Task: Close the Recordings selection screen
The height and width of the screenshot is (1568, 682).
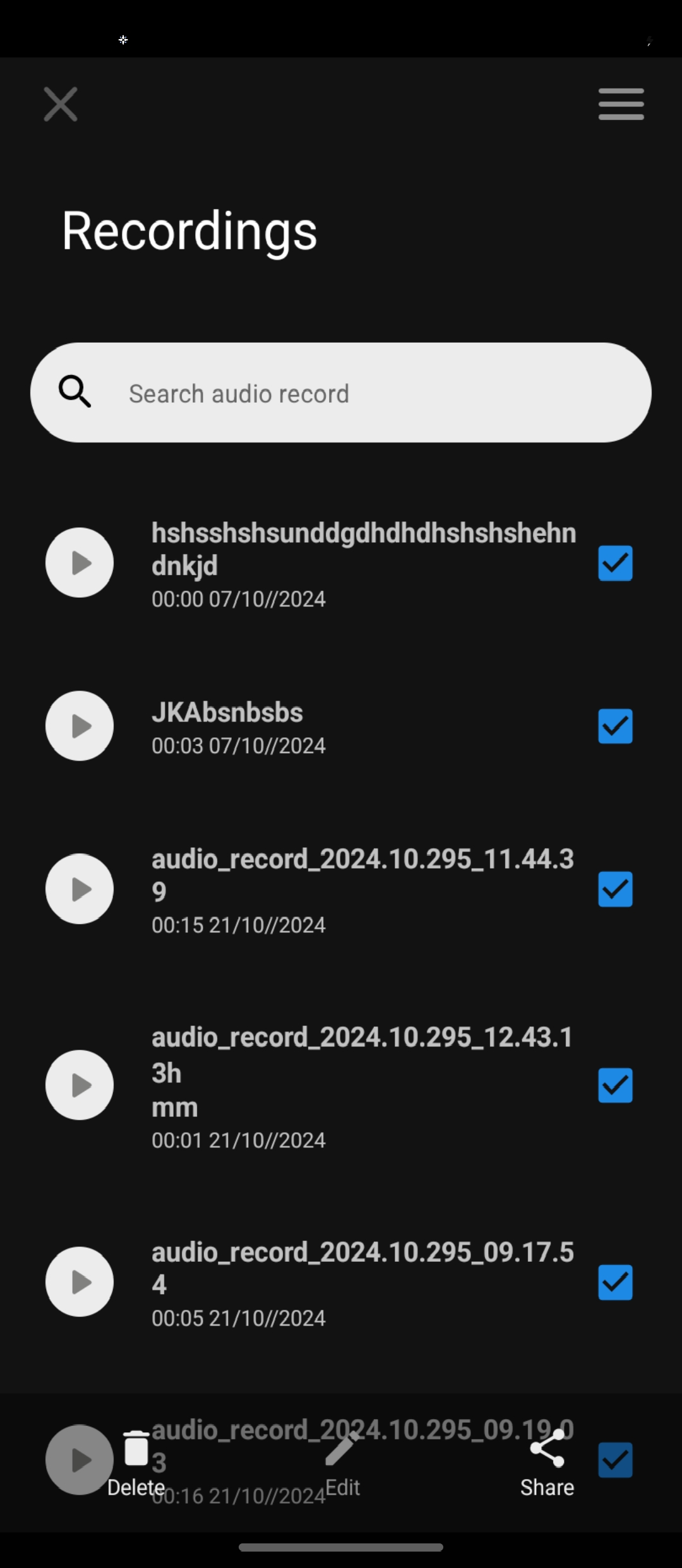Action: (x=60, y=104)
